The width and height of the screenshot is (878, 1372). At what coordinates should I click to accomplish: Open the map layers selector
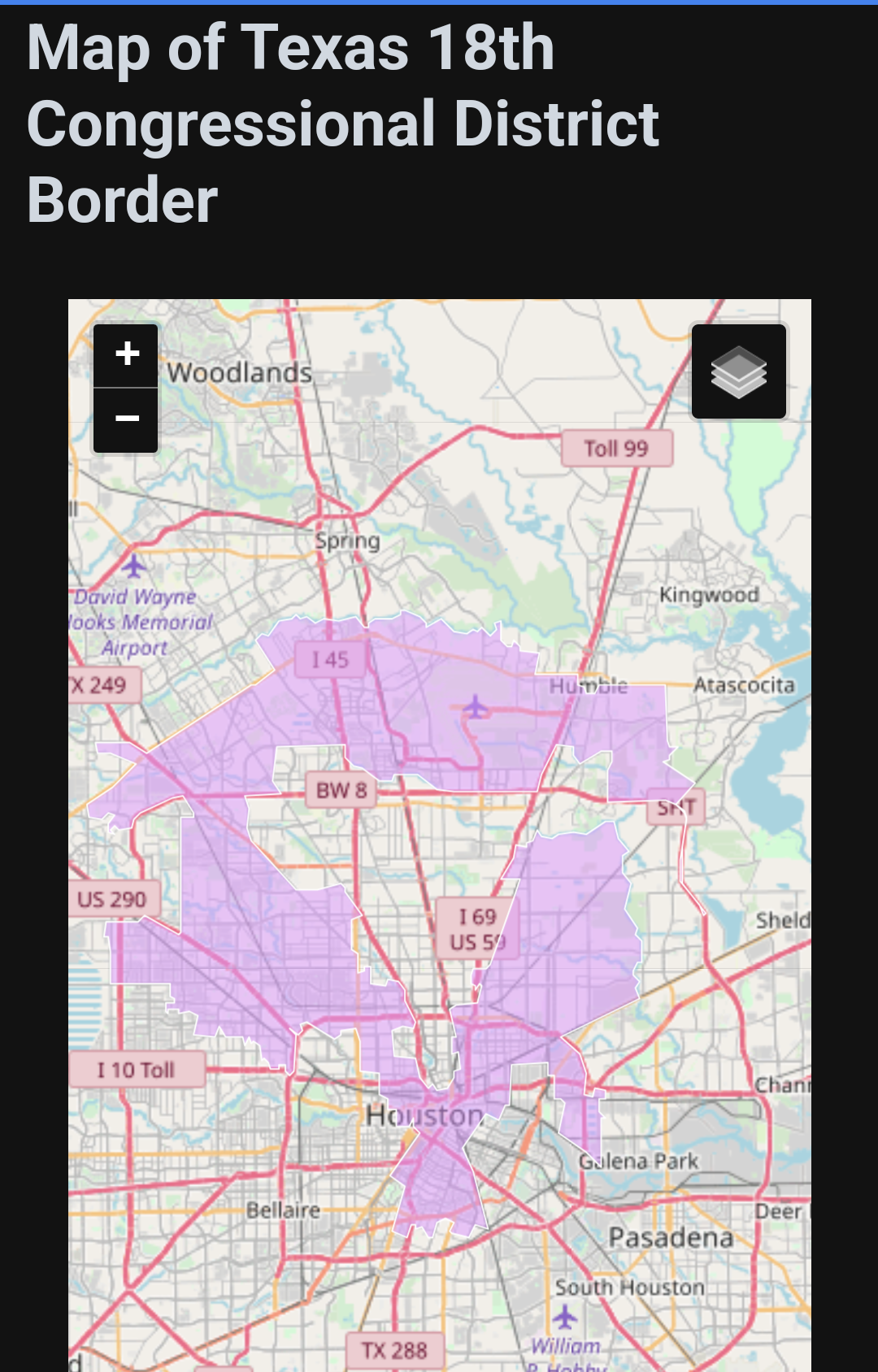click(x=738, y=372)
